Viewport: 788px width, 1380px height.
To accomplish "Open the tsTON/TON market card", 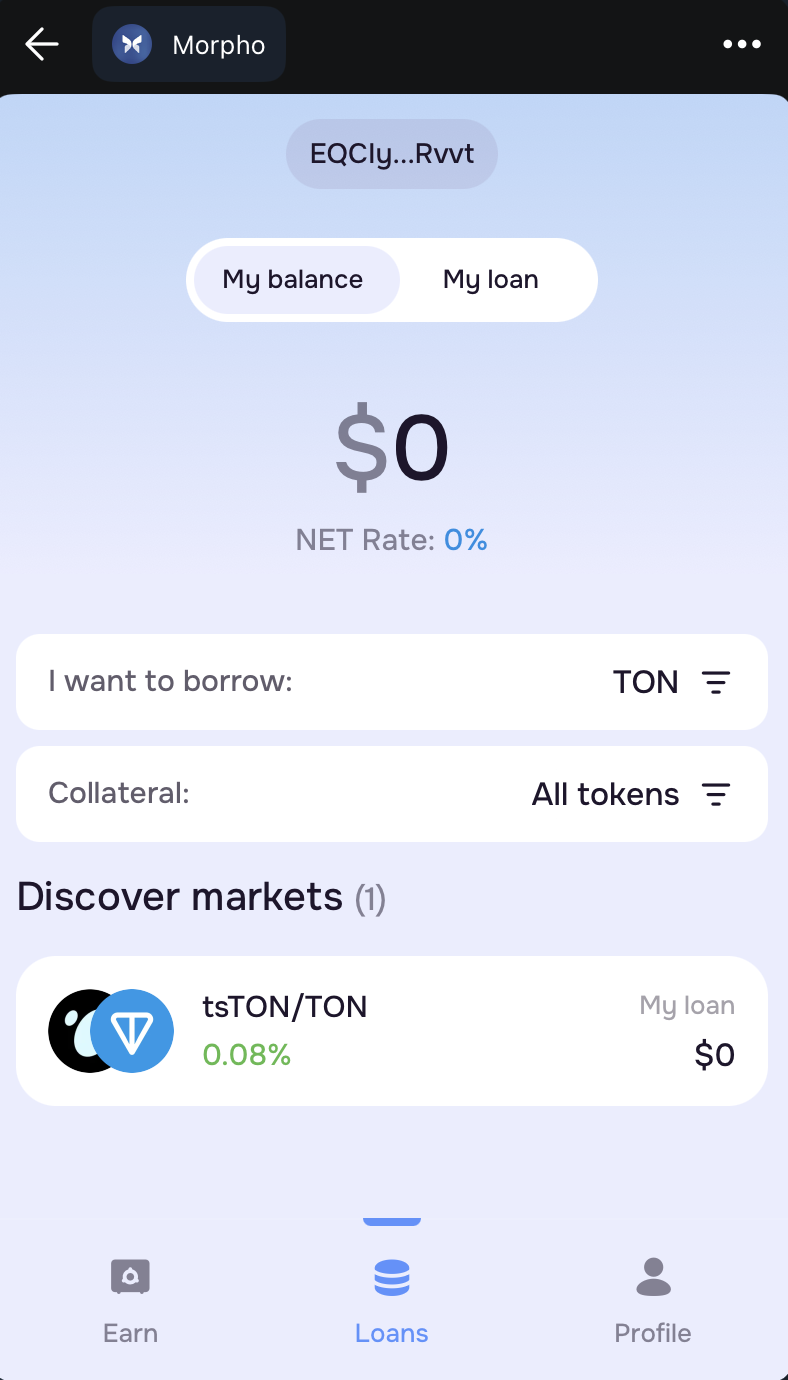I will 392,1030.
